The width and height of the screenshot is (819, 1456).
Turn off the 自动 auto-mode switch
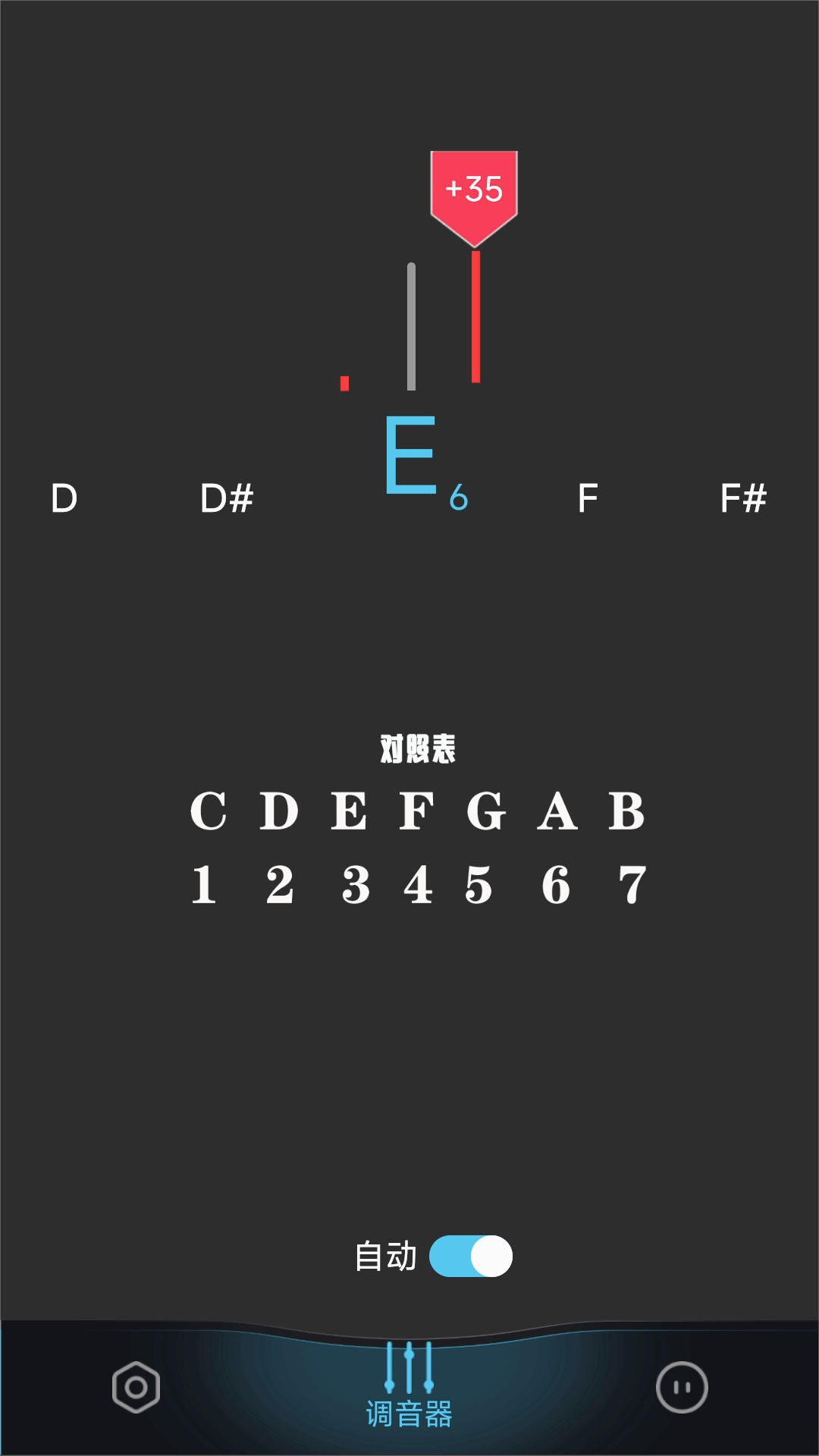471,1257
